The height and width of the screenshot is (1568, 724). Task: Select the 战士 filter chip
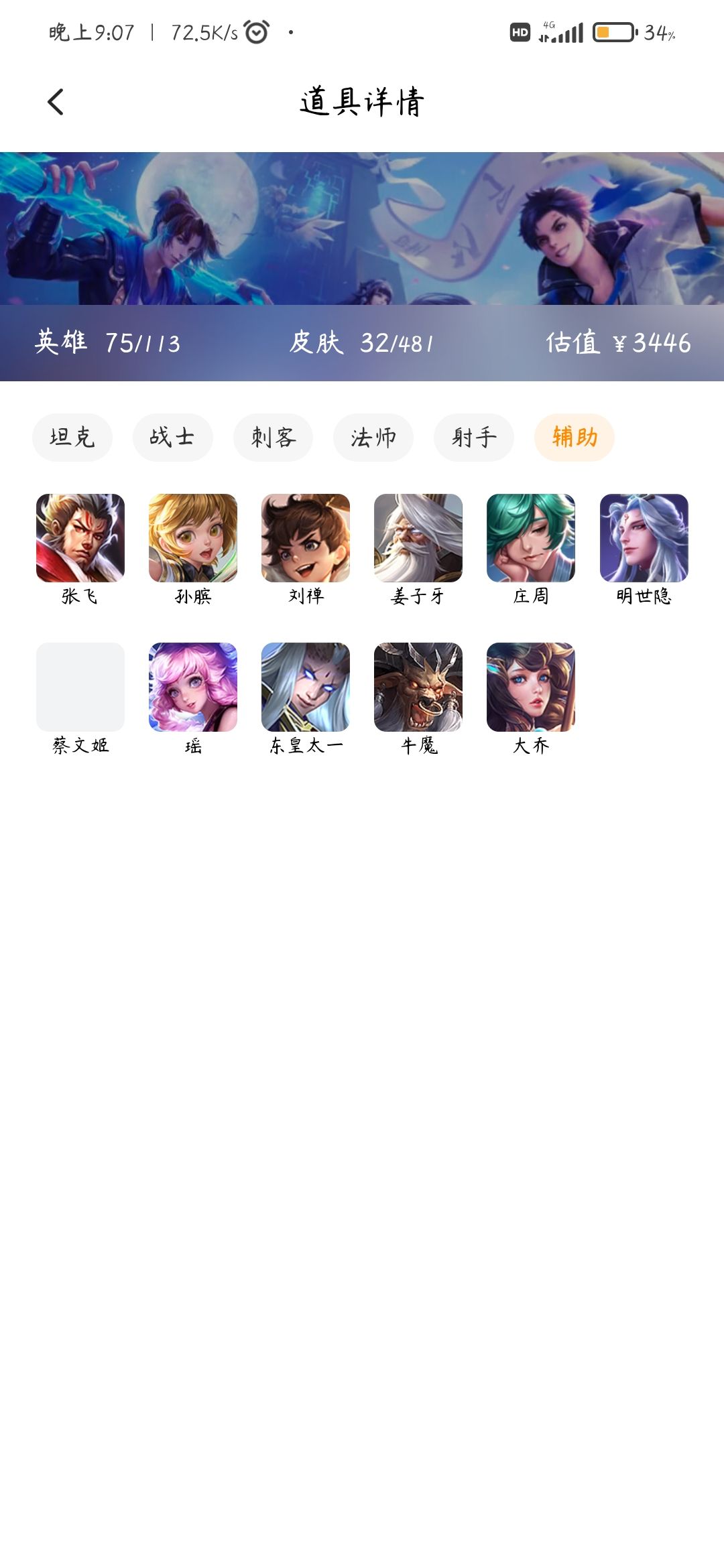173,438
